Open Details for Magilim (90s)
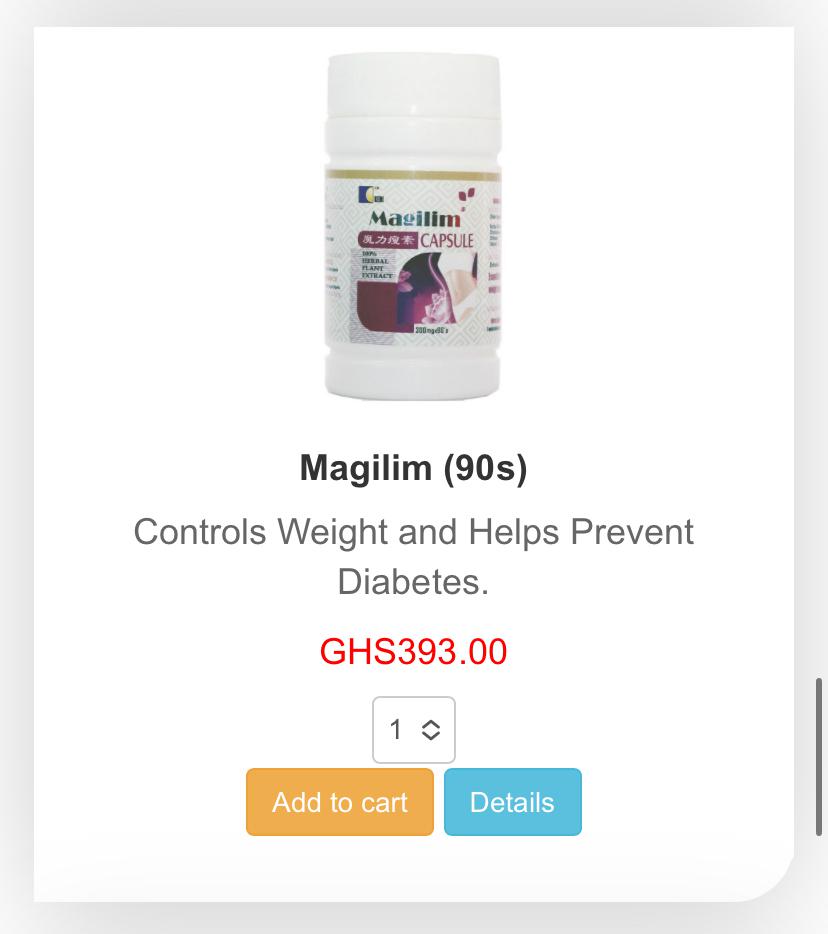828x934 pixels. pos(512,802)
